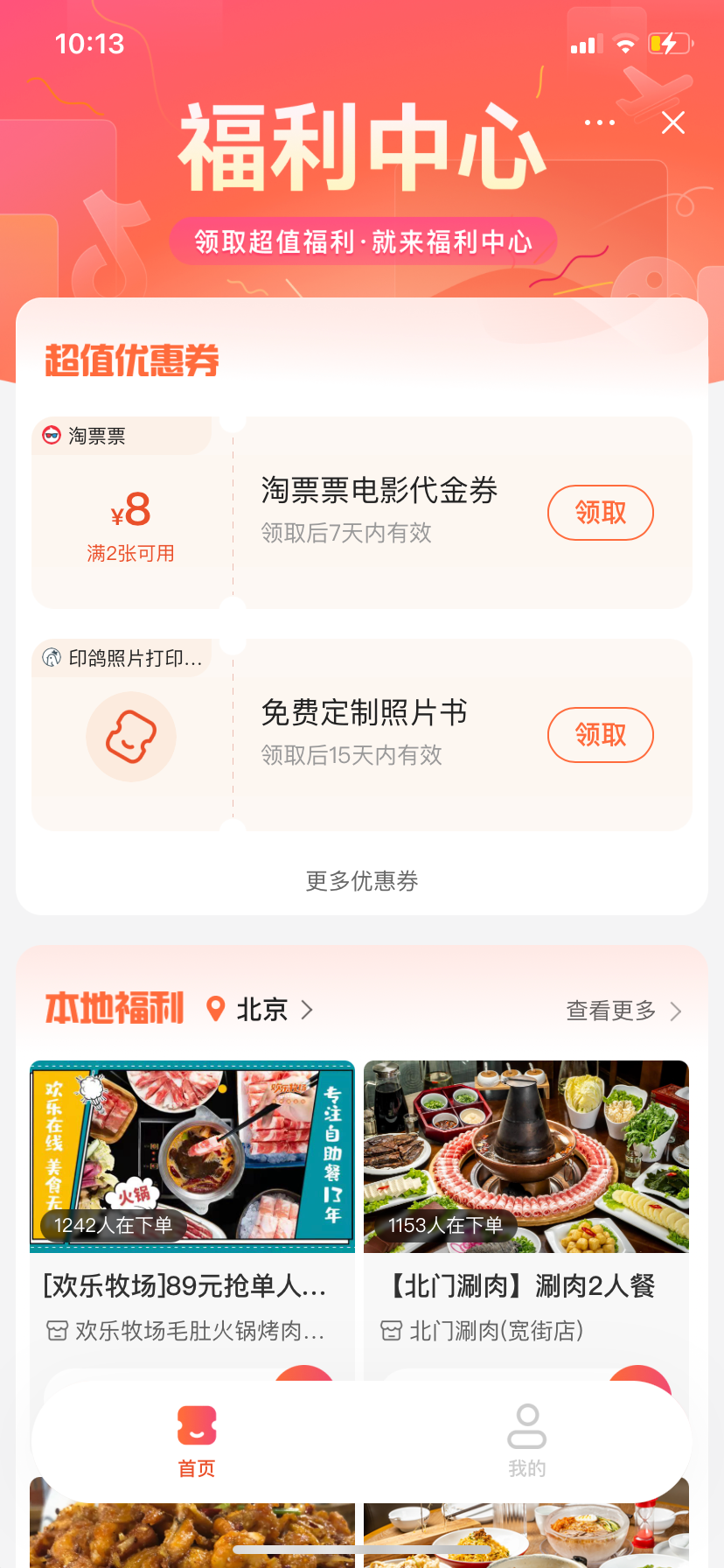Open the 欢乐牧场 89元 deal card
724x1568 pixels.
tap(192, 1207)
